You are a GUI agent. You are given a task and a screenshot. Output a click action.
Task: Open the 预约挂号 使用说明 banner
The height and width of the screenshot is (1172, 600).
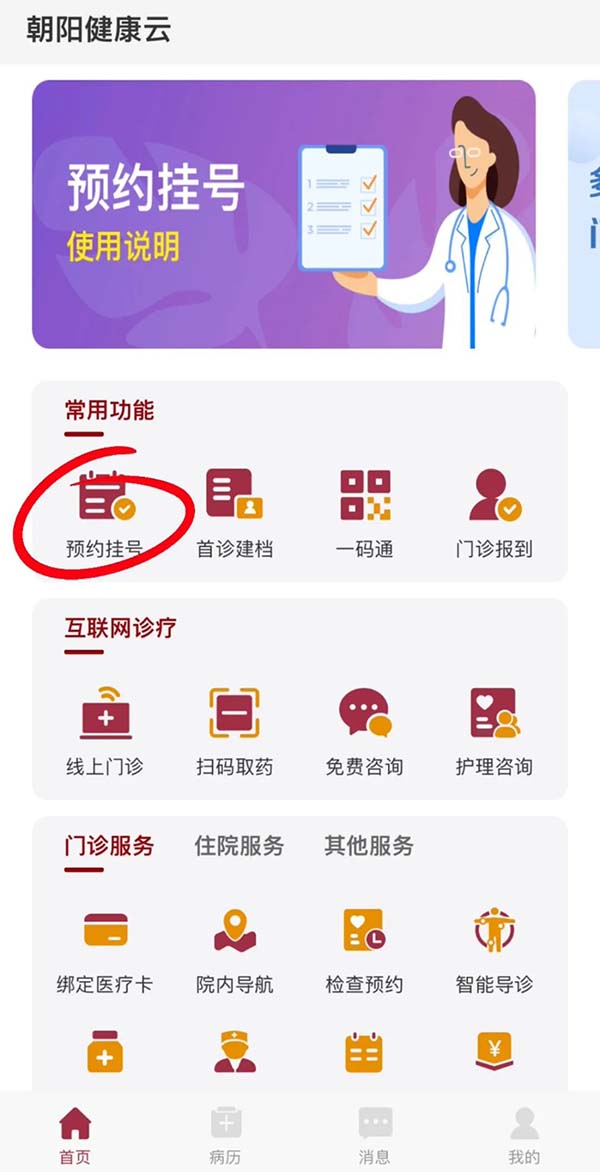[x=283, y=214]
